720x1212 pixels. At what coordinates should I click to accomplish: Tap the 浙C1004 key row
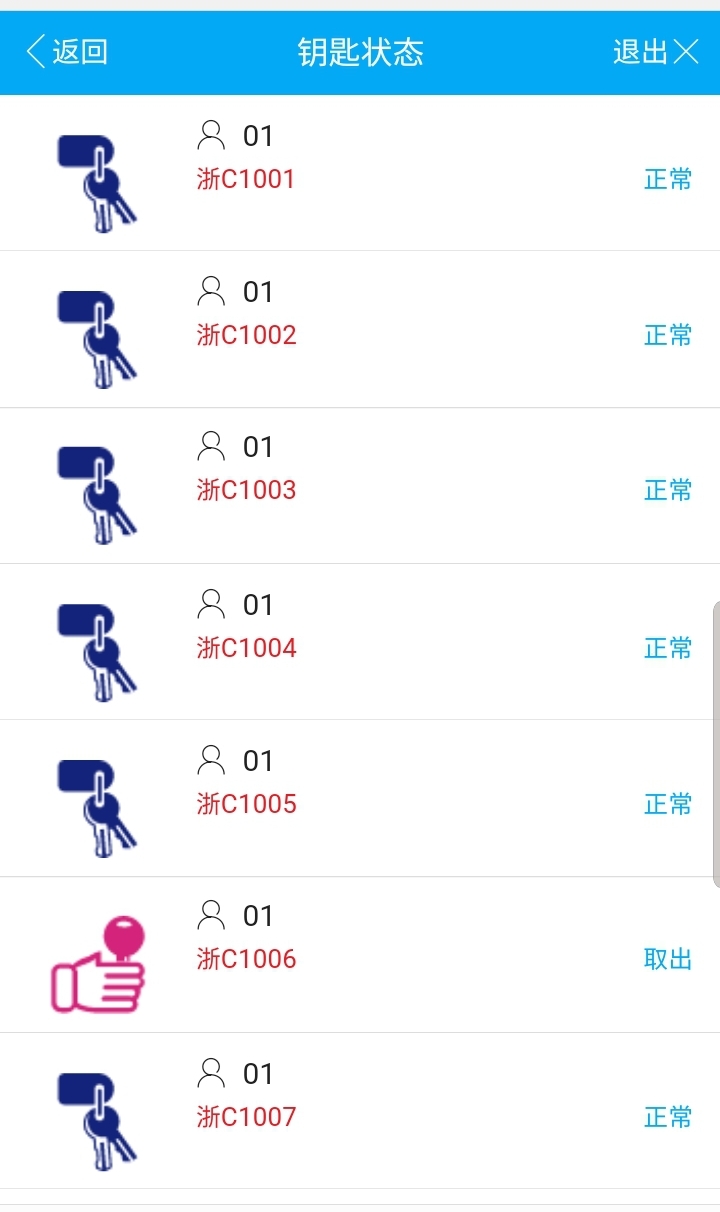(360, 642)
